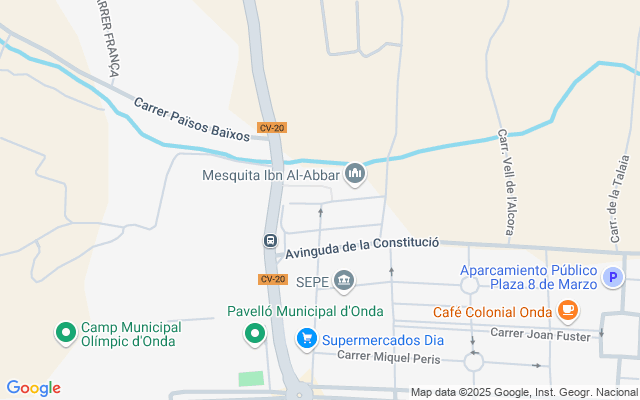Image resolution: width=640 pixels, height=400 pixels.
Task: Select the bus stop icon on CV-20
Action: point(270,241)
